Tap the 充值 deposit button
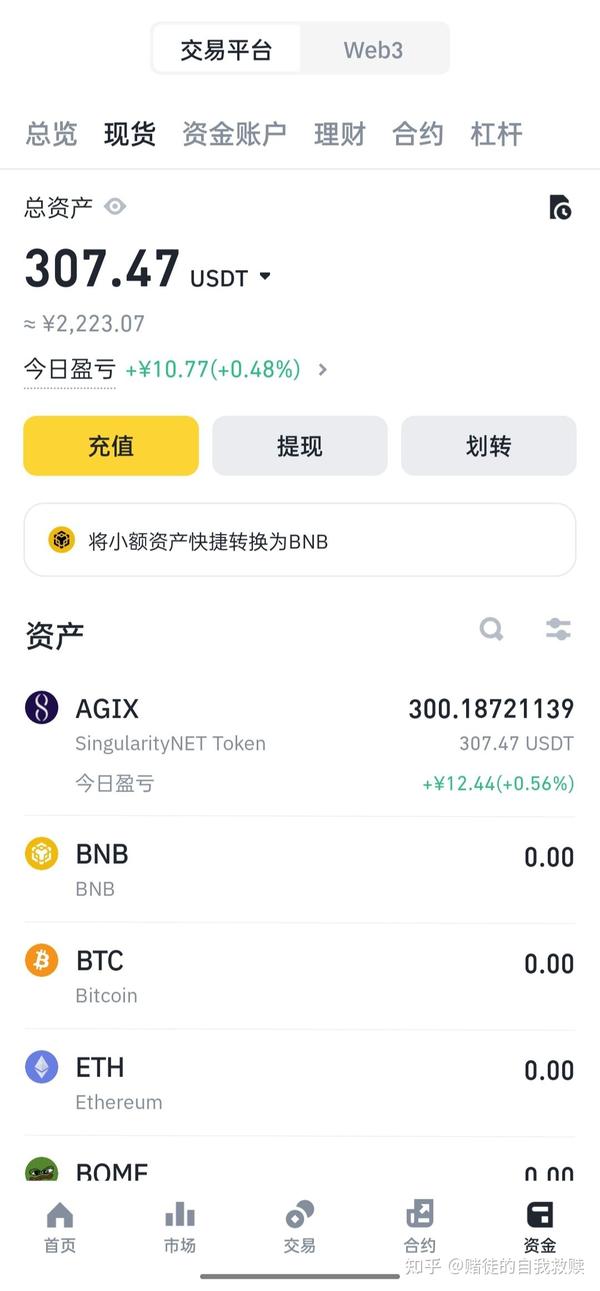Viewport: 600px width, 1291px height. point(111,446)
